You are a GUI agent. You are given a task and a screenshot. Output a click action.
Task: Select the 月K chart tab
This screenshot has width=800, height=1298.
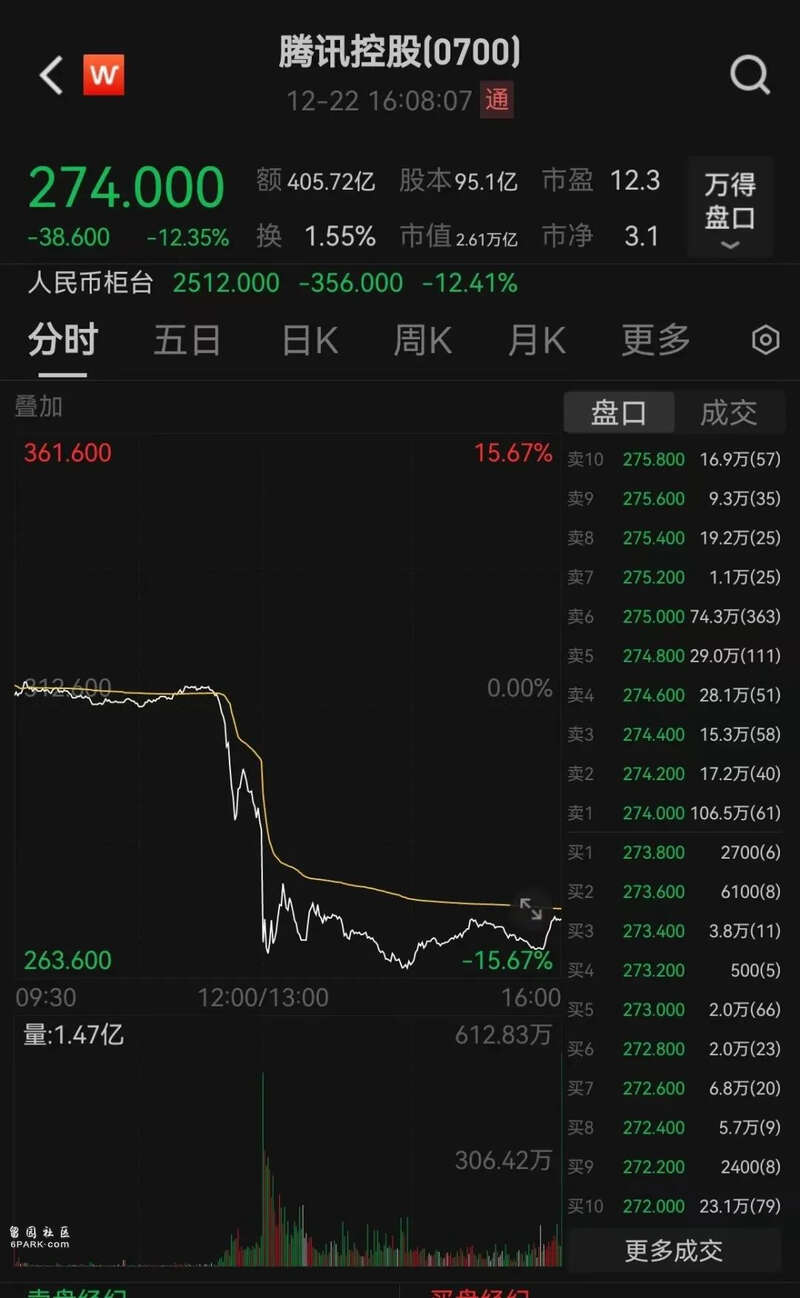tap(536, 341)
